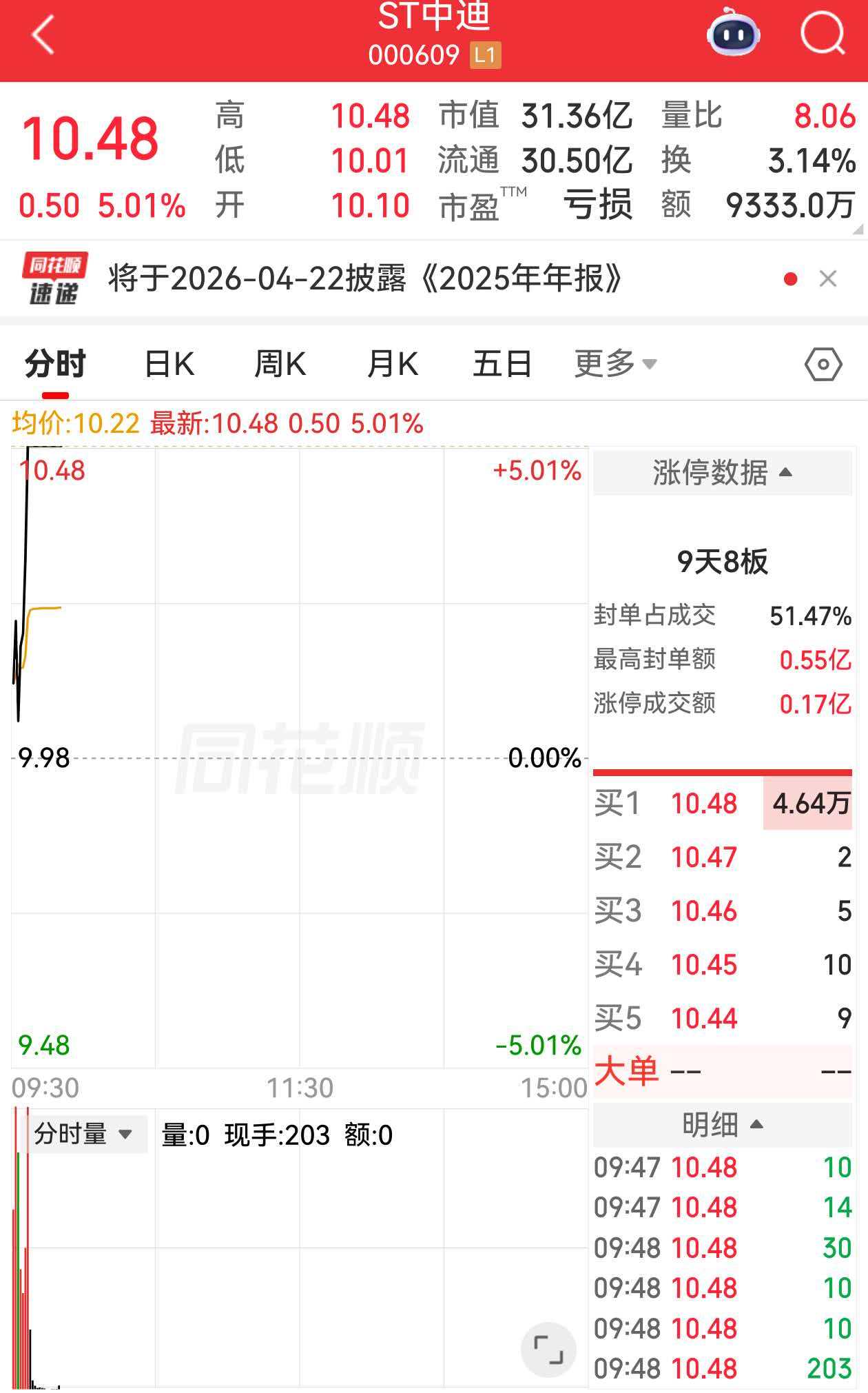The height and width of the screenshot is (1393, 868).
Task: Go back using the top-left arrow
Action: 43,34
